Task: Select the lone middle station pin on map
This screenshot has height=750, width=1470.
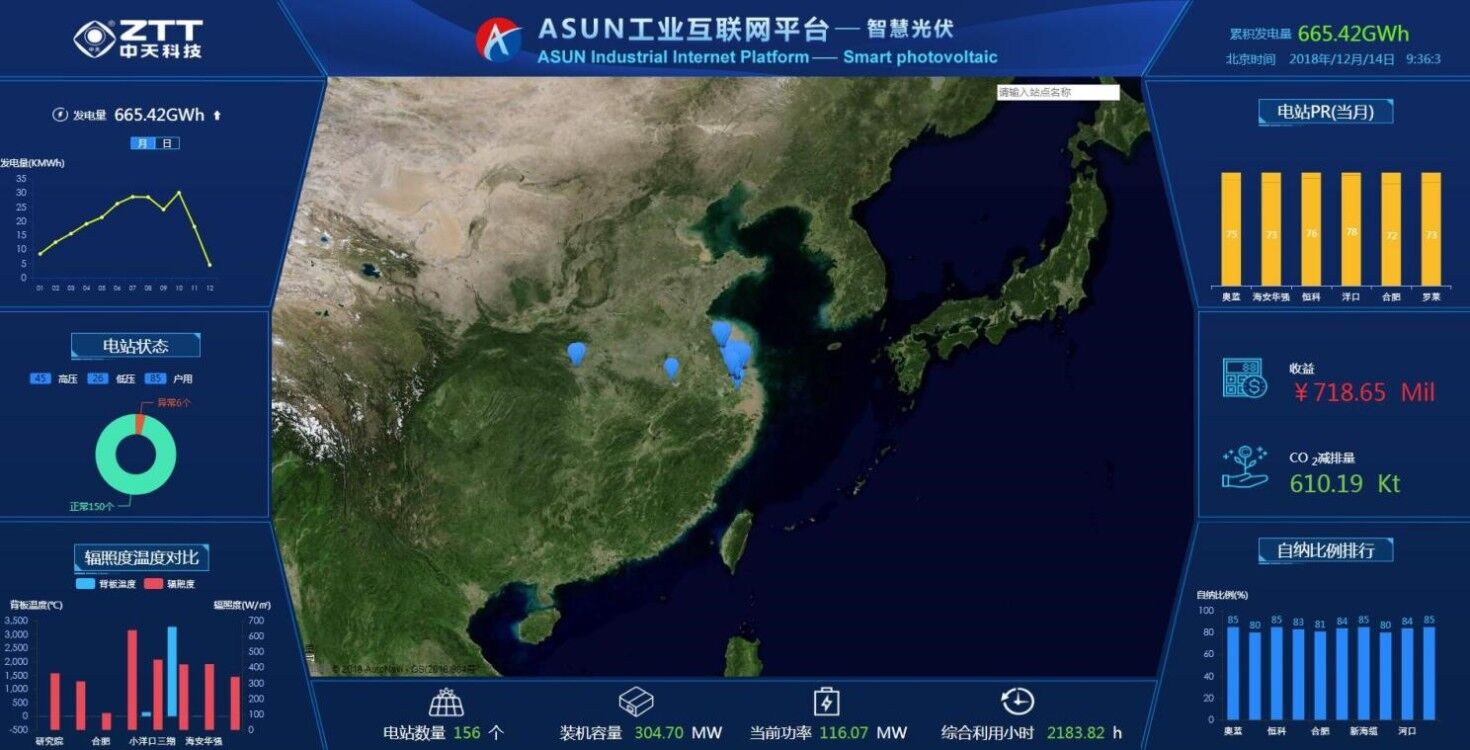Action: pyautogui.click(x=671, y=367)
